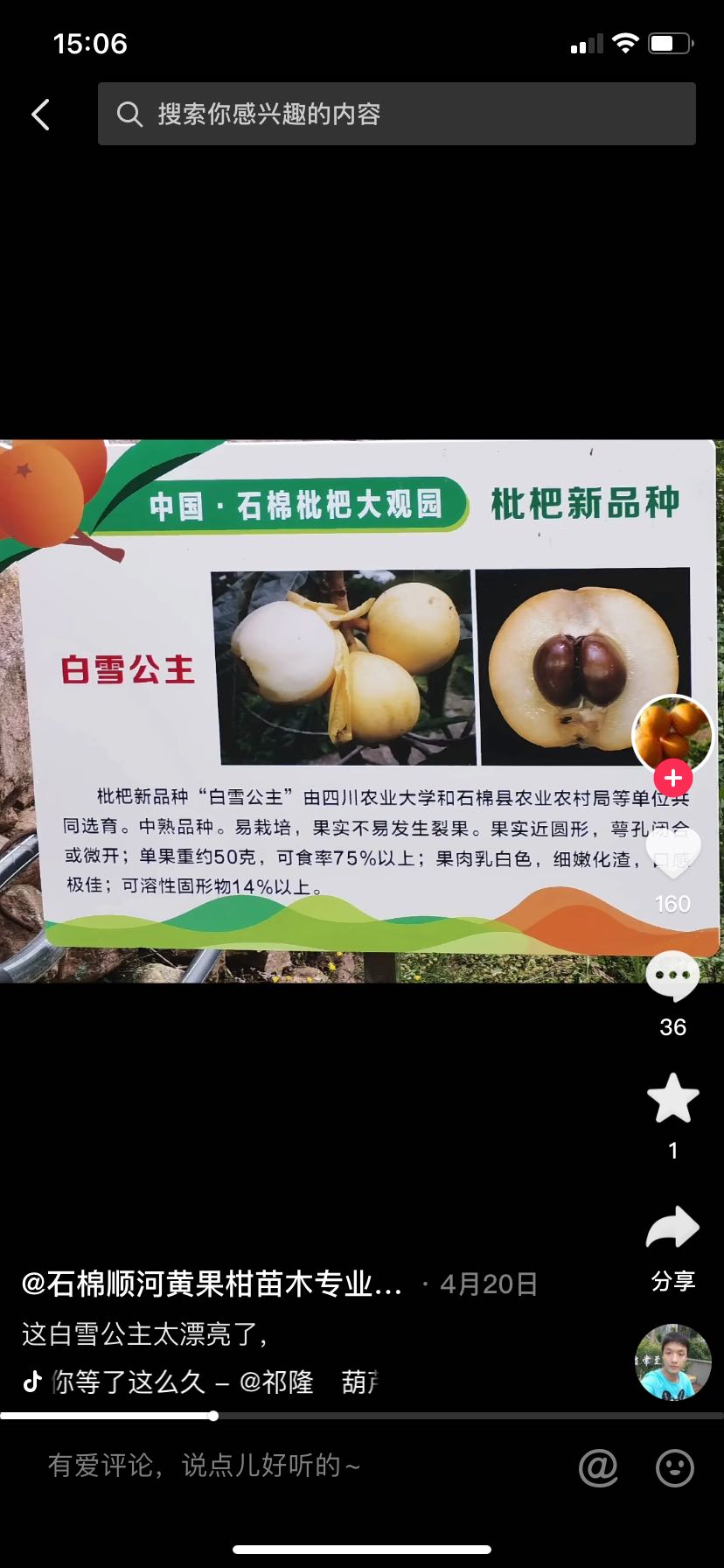Open the creator's avatar profile

(x=672, y=735)
